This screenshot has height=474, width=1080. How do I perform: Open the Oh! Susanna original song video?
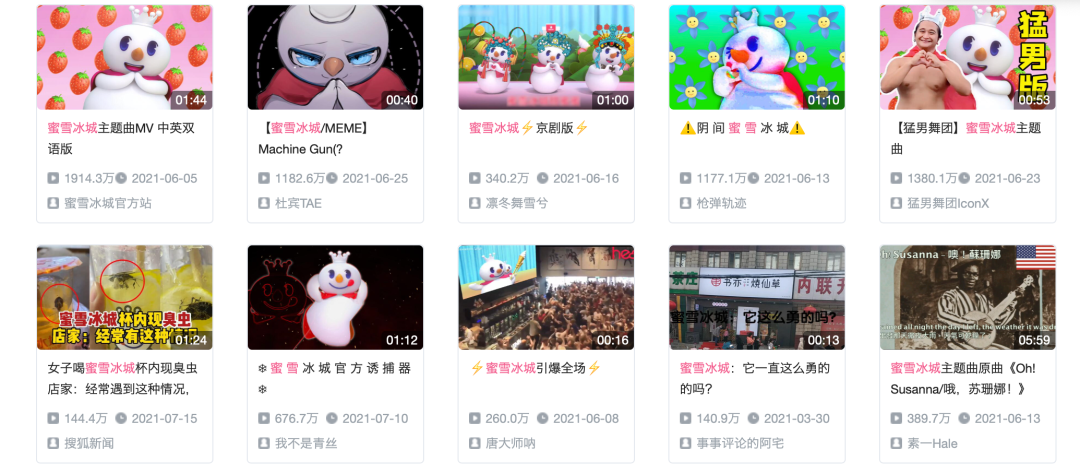(967, 298)
